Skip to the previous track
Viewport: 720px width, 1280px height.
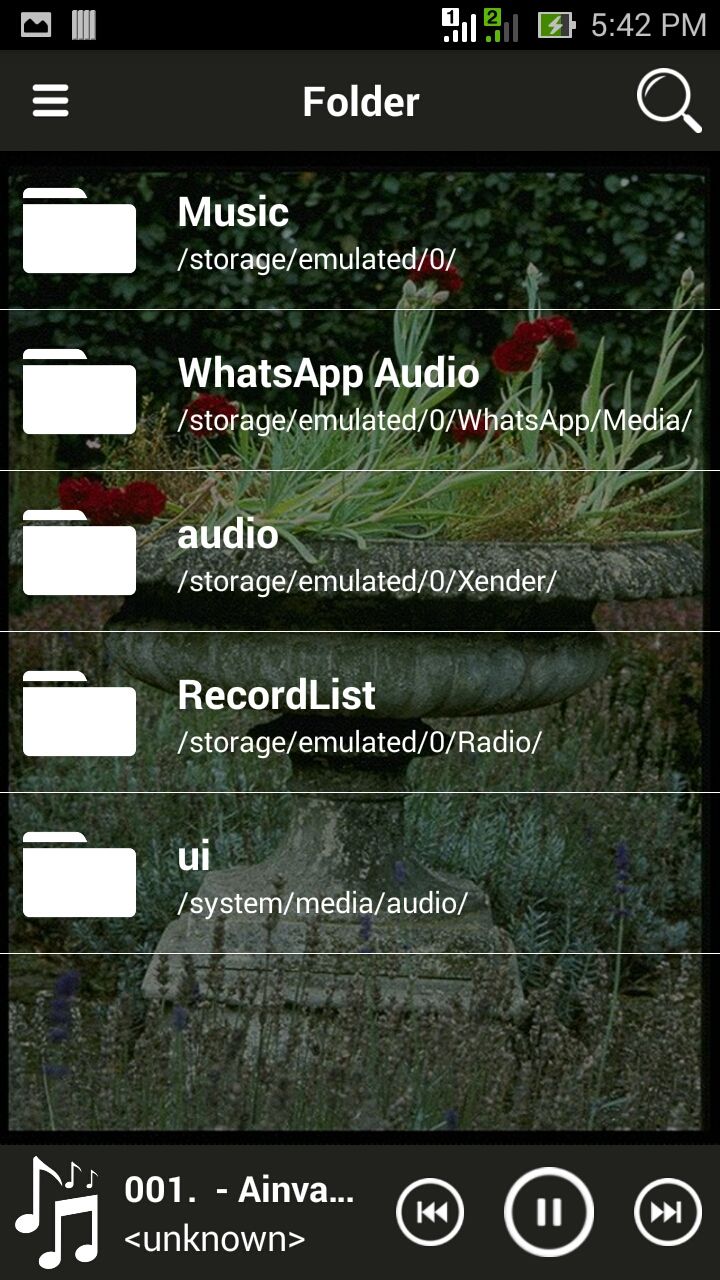coord(431,1212)
